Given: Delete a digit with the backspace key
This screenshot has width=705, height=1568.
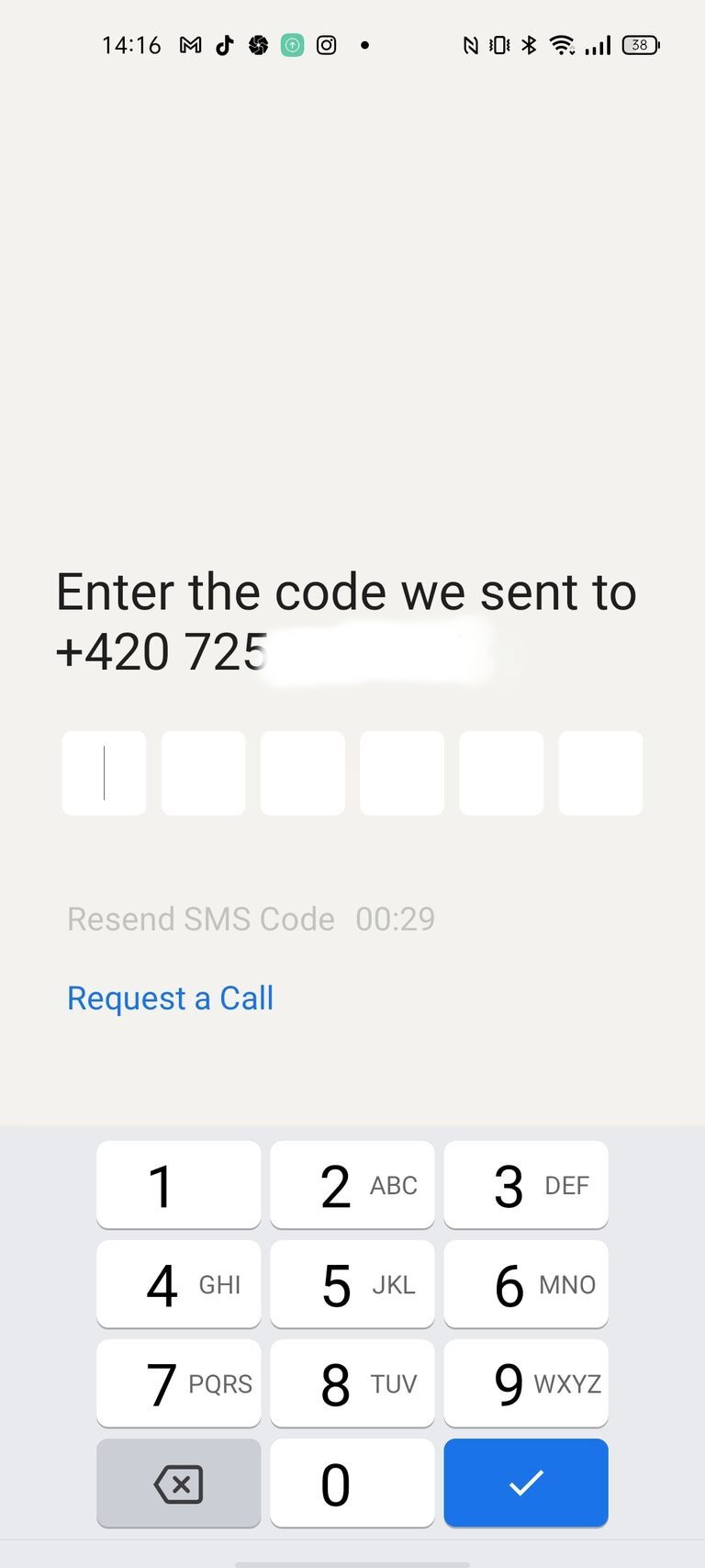Looking at the screenshot, I should point(178,1483).
